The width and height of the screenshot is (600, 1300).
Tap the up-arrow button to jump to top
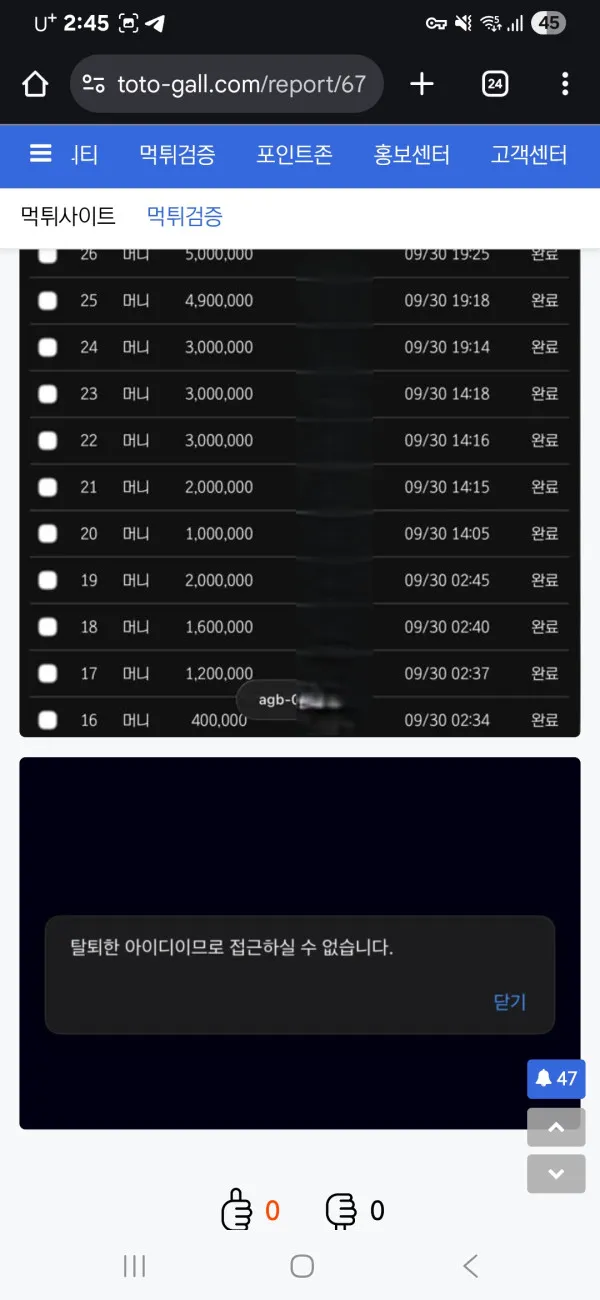point(556,1127)
